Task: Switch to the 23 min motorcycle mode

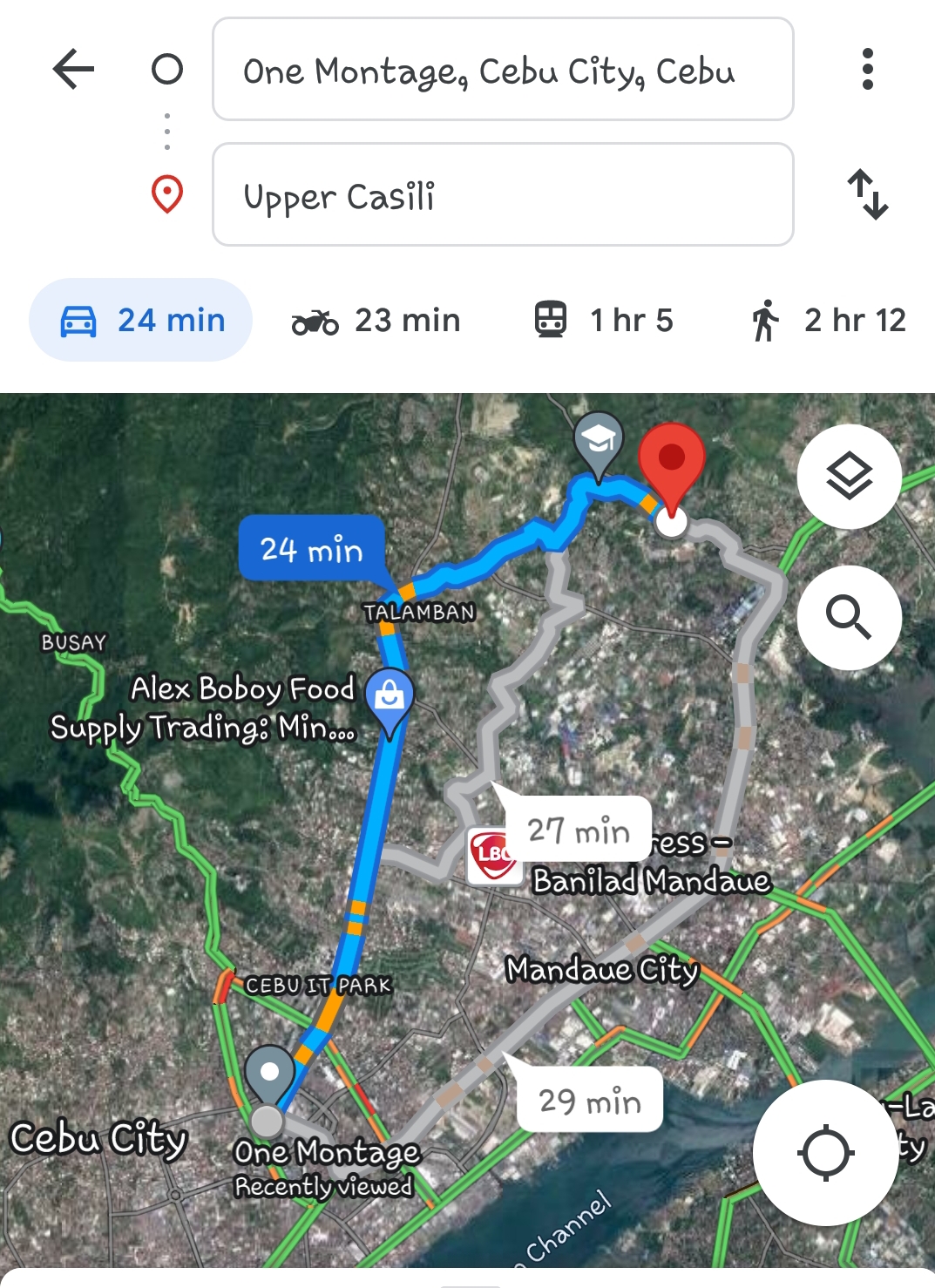Action: coord(376,321)
